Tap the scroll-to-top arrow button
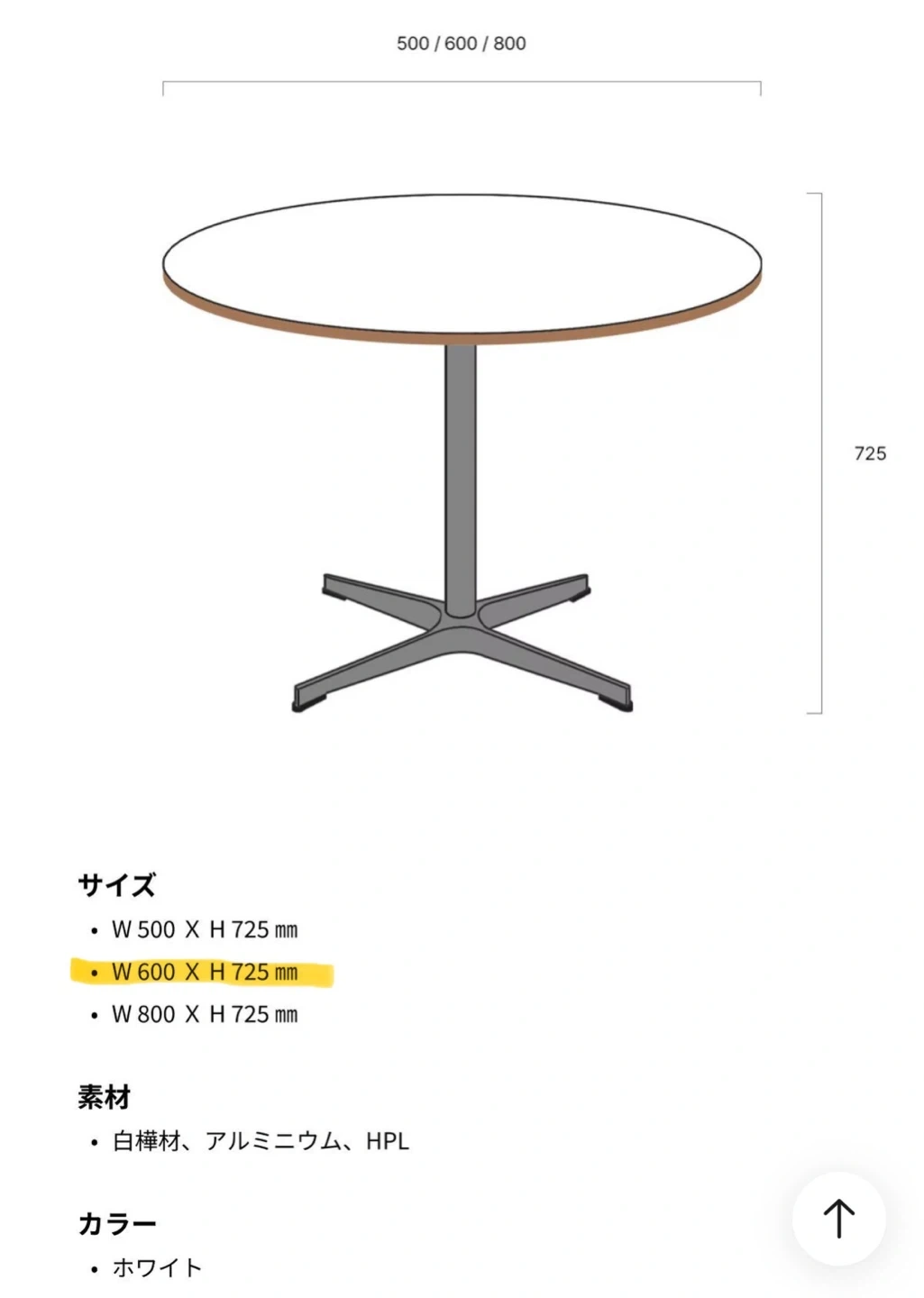Viewport: 924px width, 1298px height. click(838, 1218)
